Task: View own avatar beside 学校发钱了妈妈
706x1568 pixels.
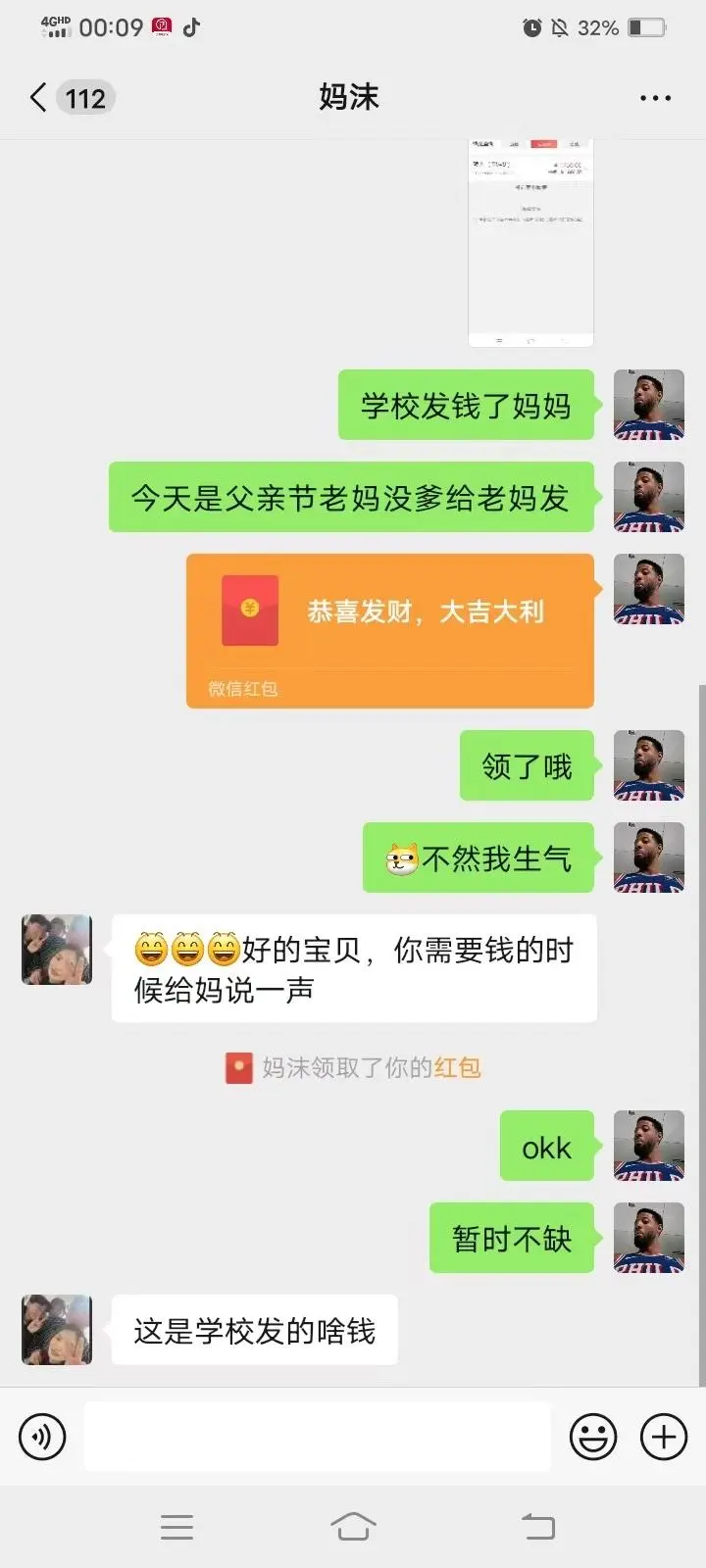Action: (648, 405)
